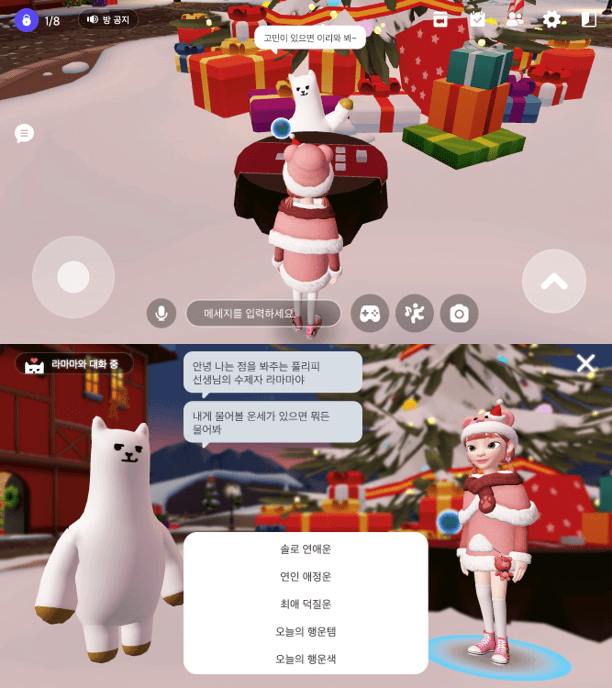Ask for 오늘의 행운템
This screenshot has width=612, height=688.
[305, 631]
